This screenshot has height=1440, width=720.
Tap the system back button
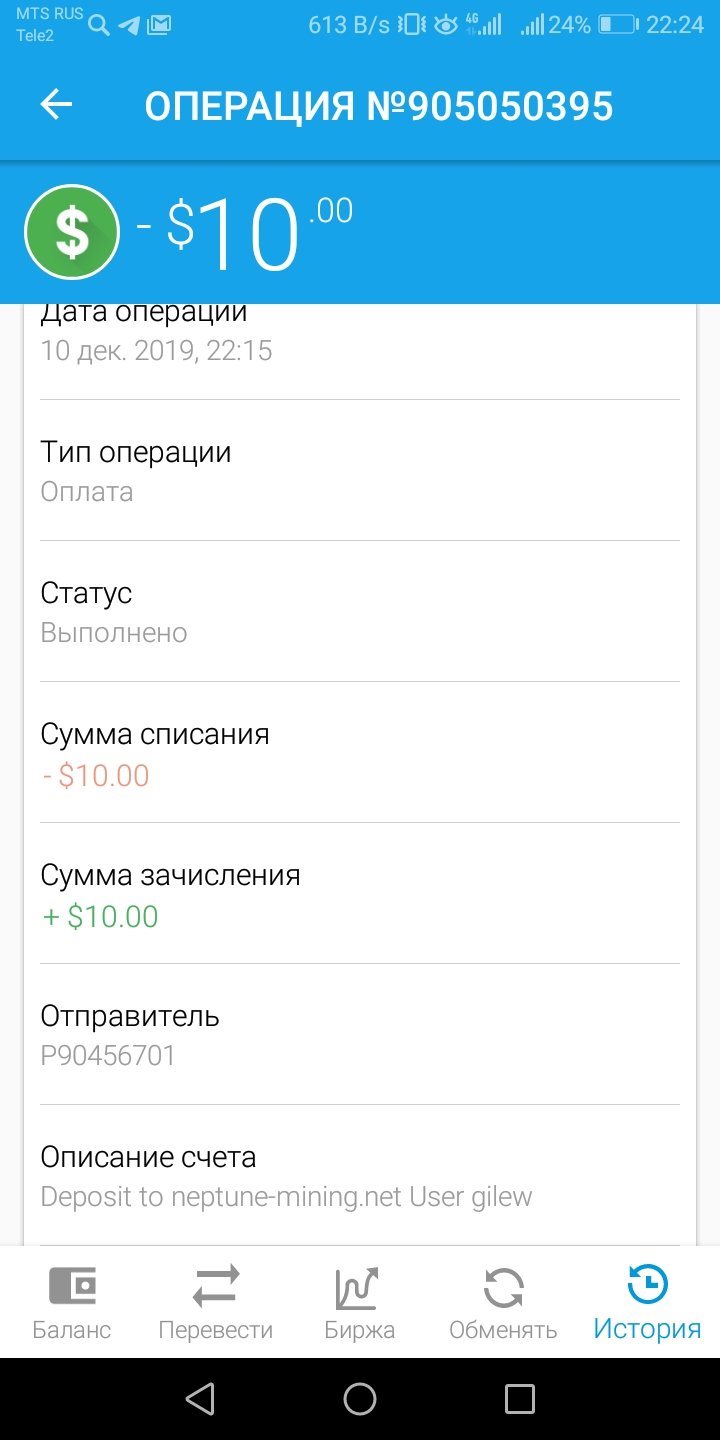click(200, 1399)
